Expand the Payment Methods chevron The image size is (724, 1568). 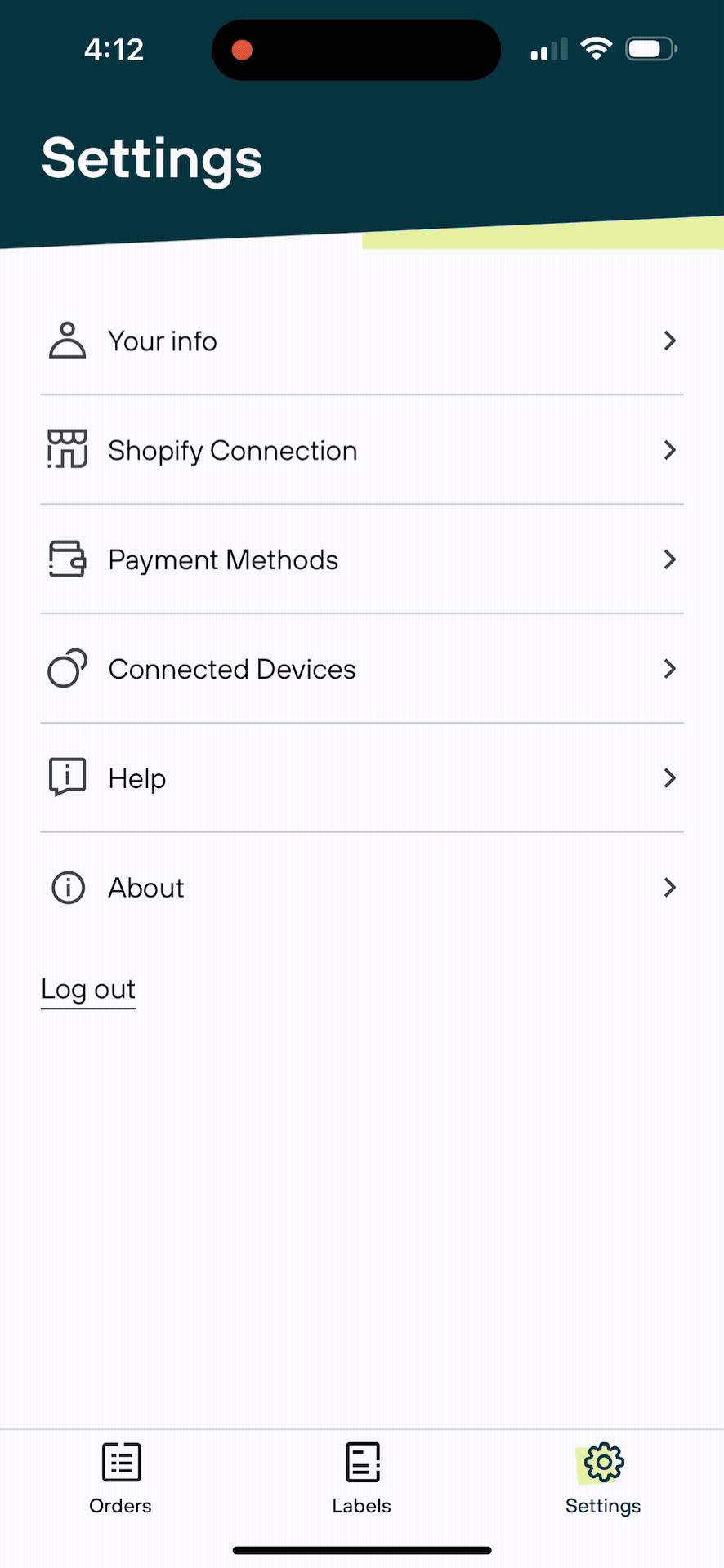(670, 559)
